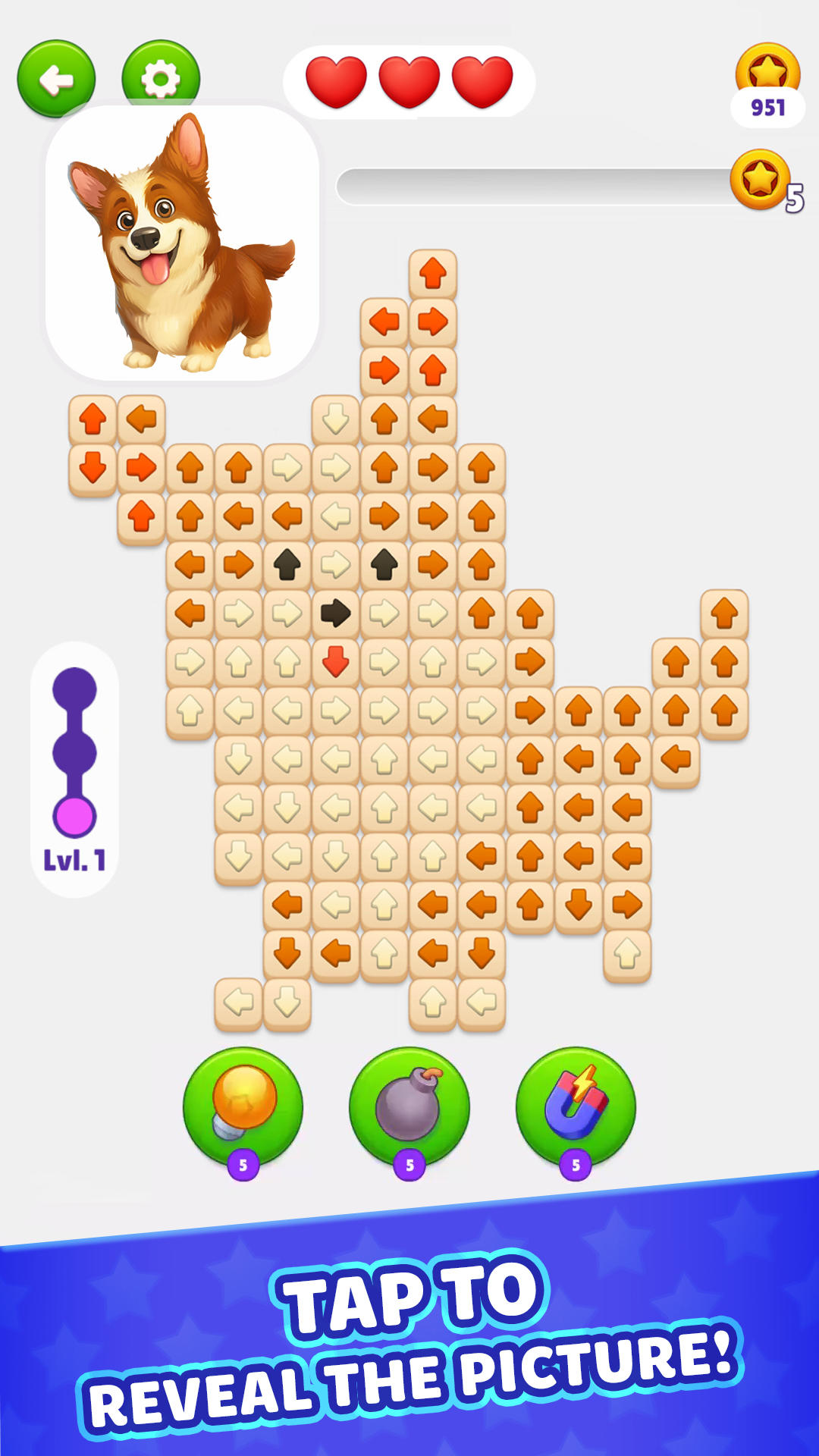Use the golden ball booster
Screen dimensions: 819x1456
click(243, 1106)
